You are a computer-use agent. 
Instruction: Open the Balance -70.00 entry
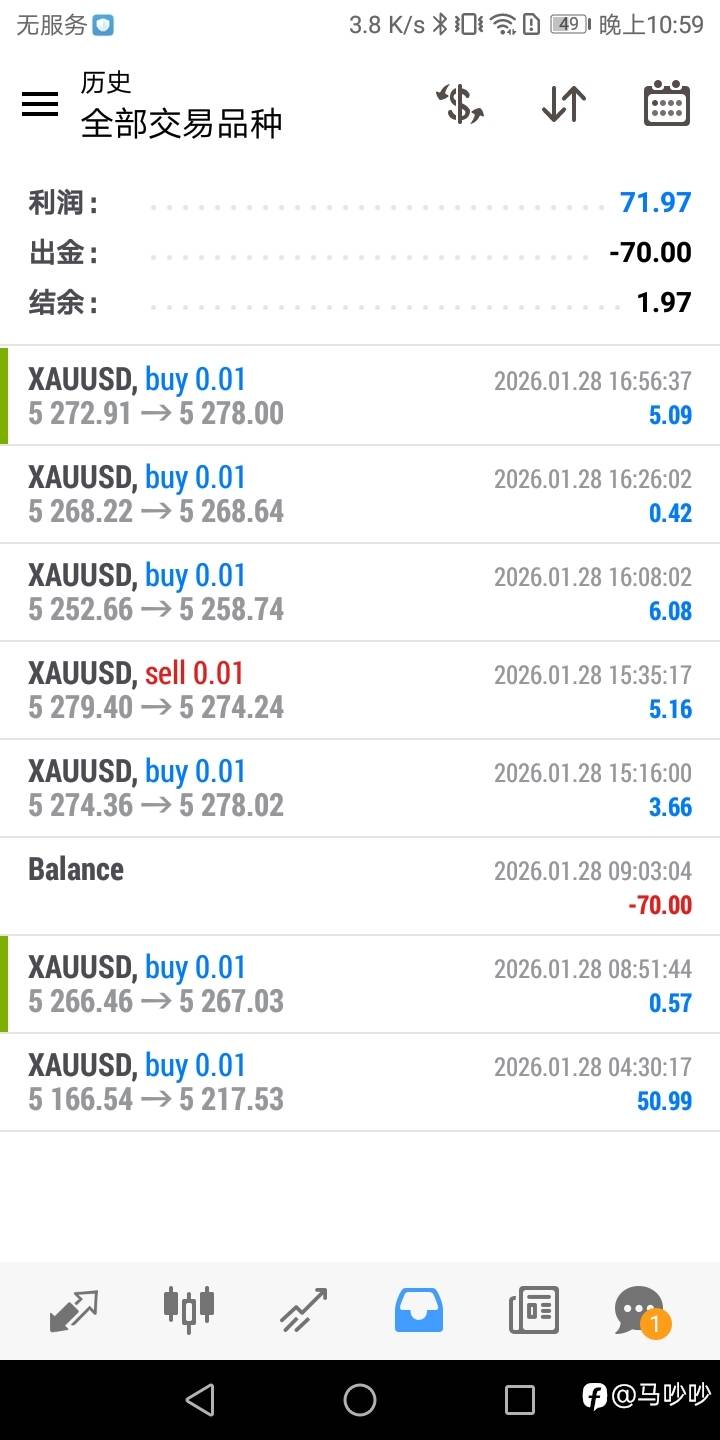click(x=360, y=886)
